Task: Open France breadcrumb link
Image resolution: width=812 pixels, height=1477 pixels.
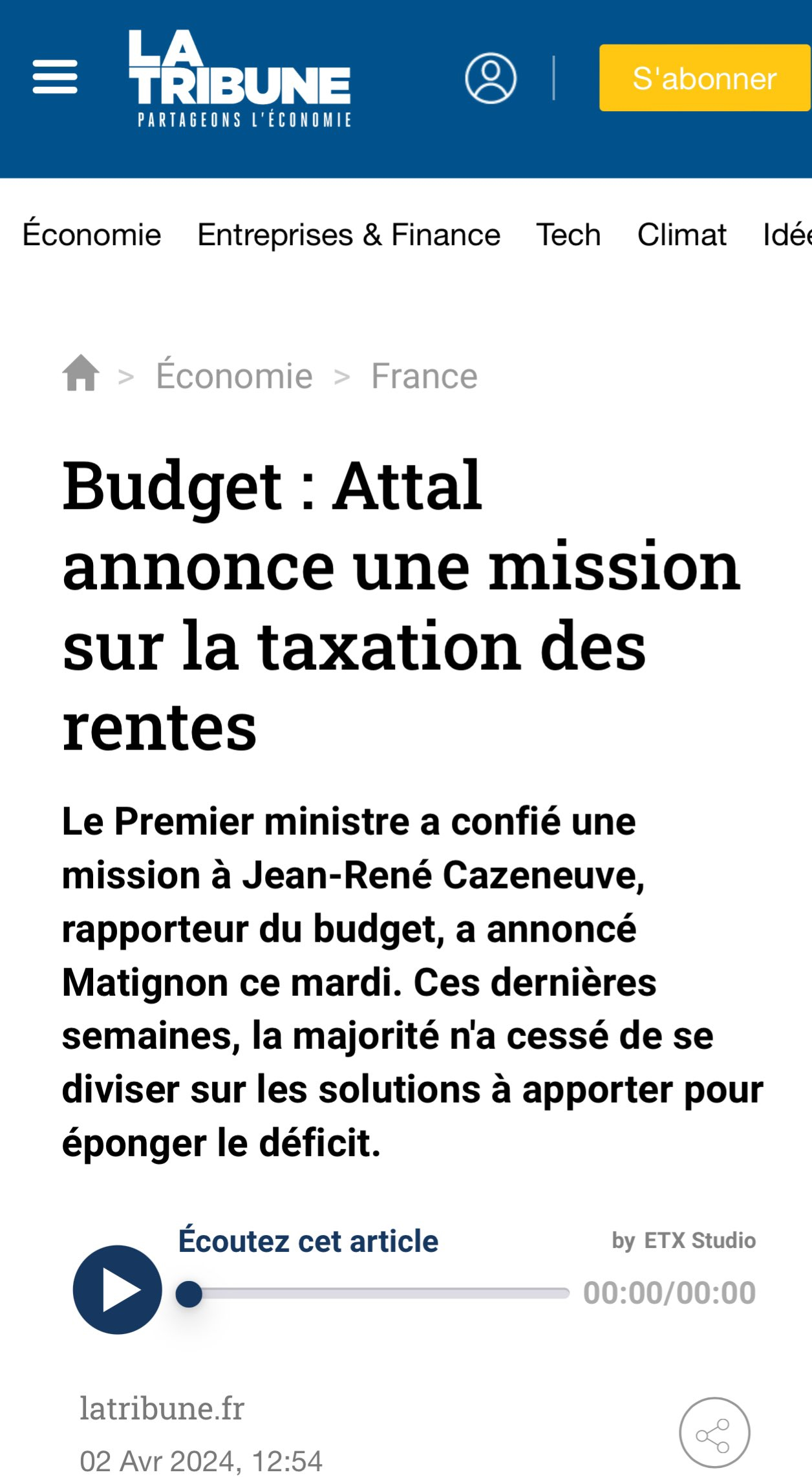Action: (424, 376)
